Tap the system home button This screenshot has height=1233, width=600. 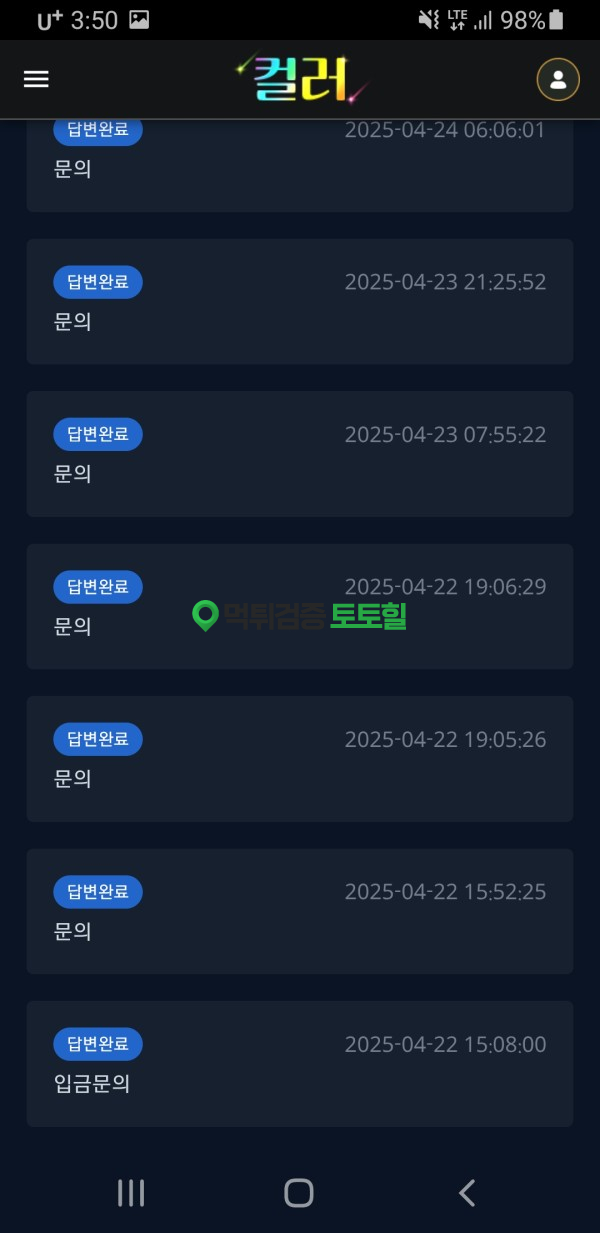click(299, 1192)
